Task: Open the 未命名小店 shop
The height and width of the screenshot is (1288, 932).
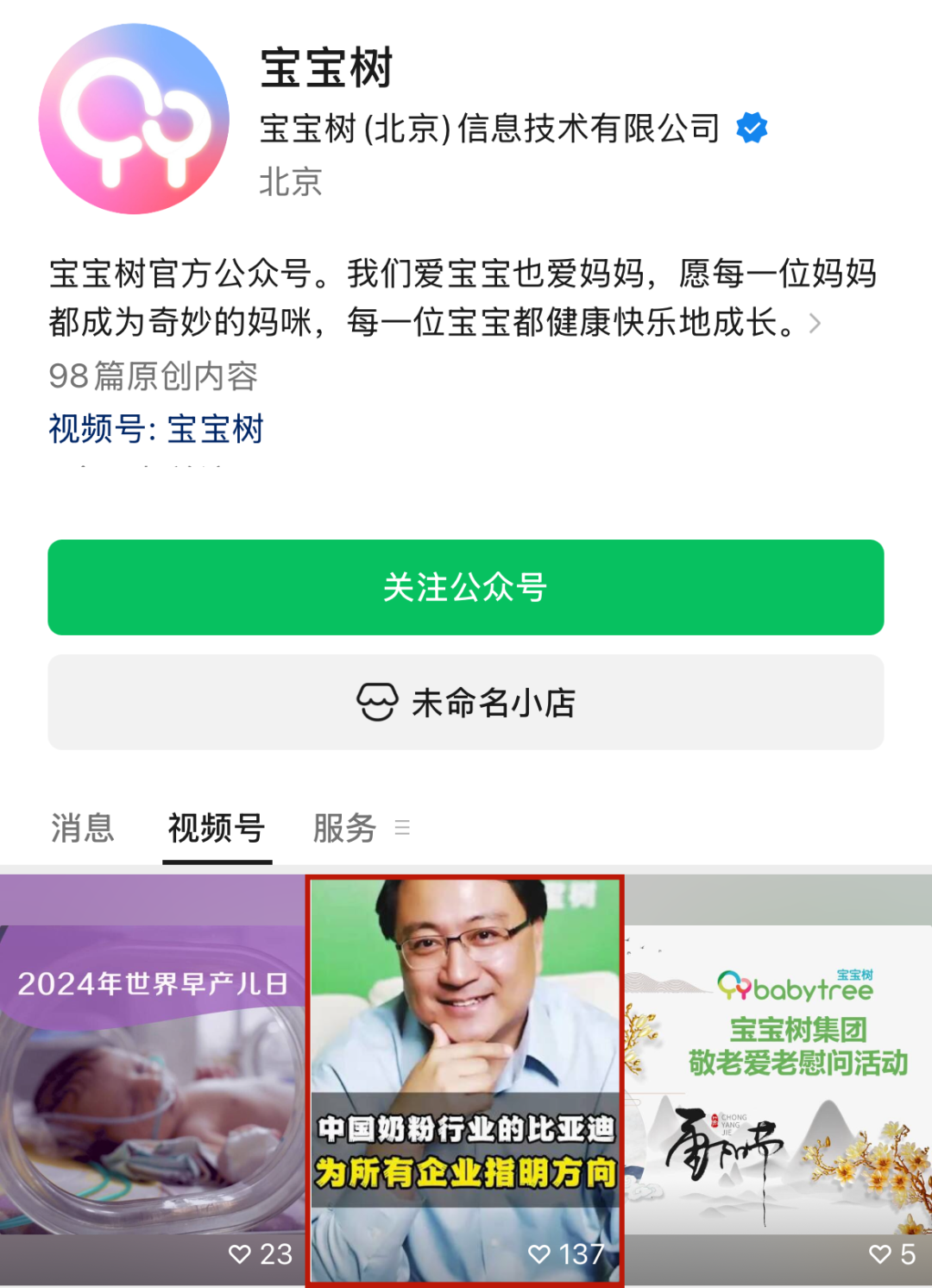Action: (x=465, y=702)
